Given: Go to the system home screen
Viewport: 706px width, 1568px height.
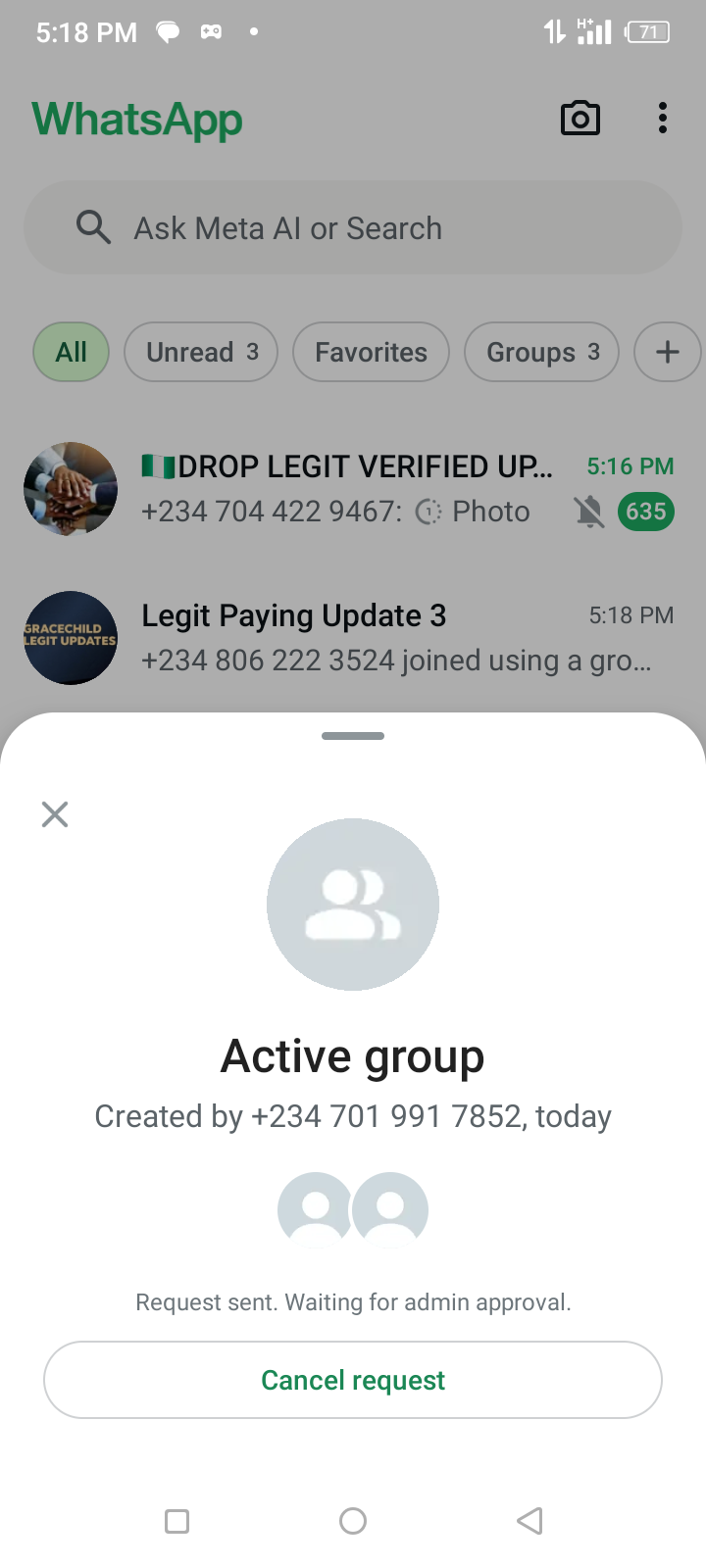Looking at the screenshot, I should (353, 1521).
